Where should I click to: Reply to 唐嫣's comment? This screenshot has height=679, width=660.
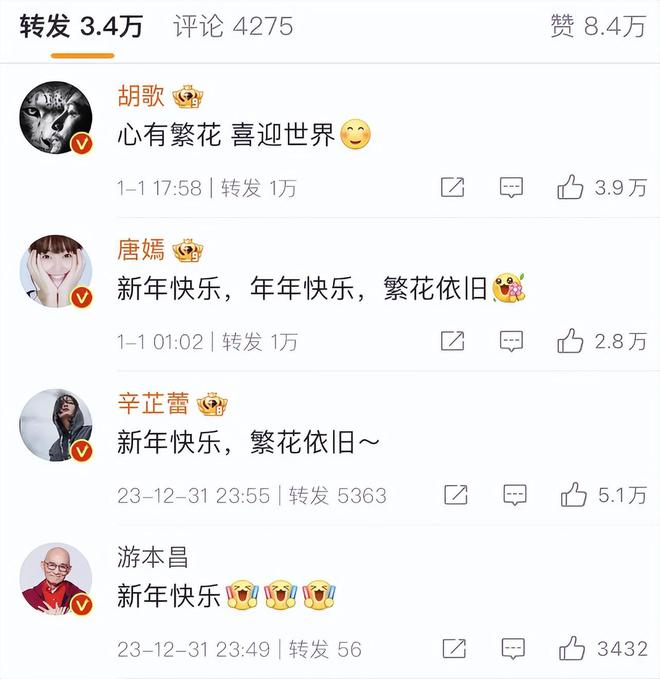(512, 341)
